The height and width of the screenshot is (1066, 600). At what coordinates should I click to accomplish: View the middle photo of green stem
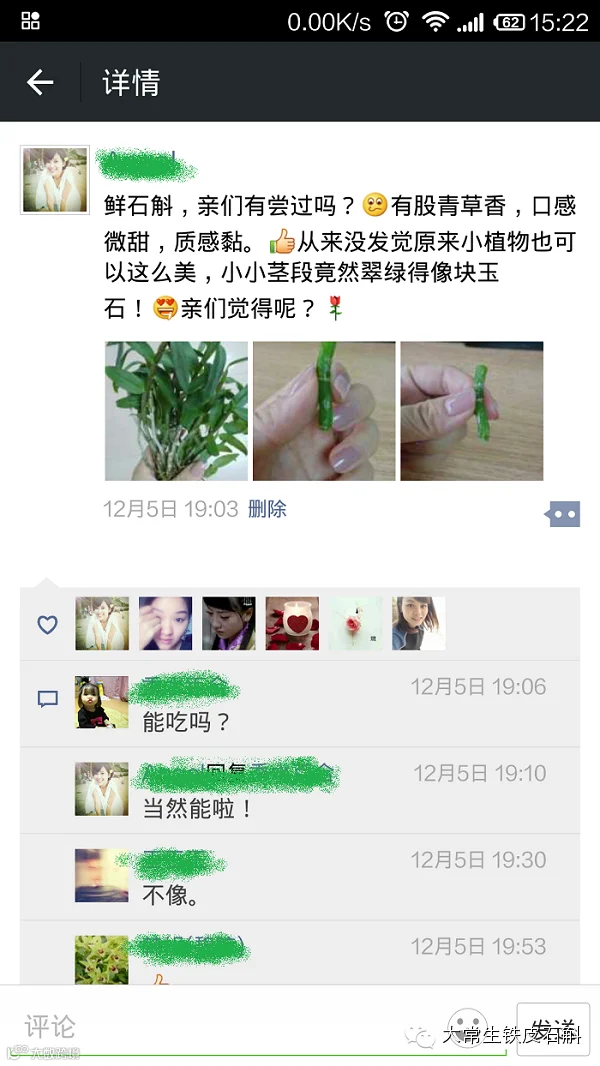pos(324,411)
